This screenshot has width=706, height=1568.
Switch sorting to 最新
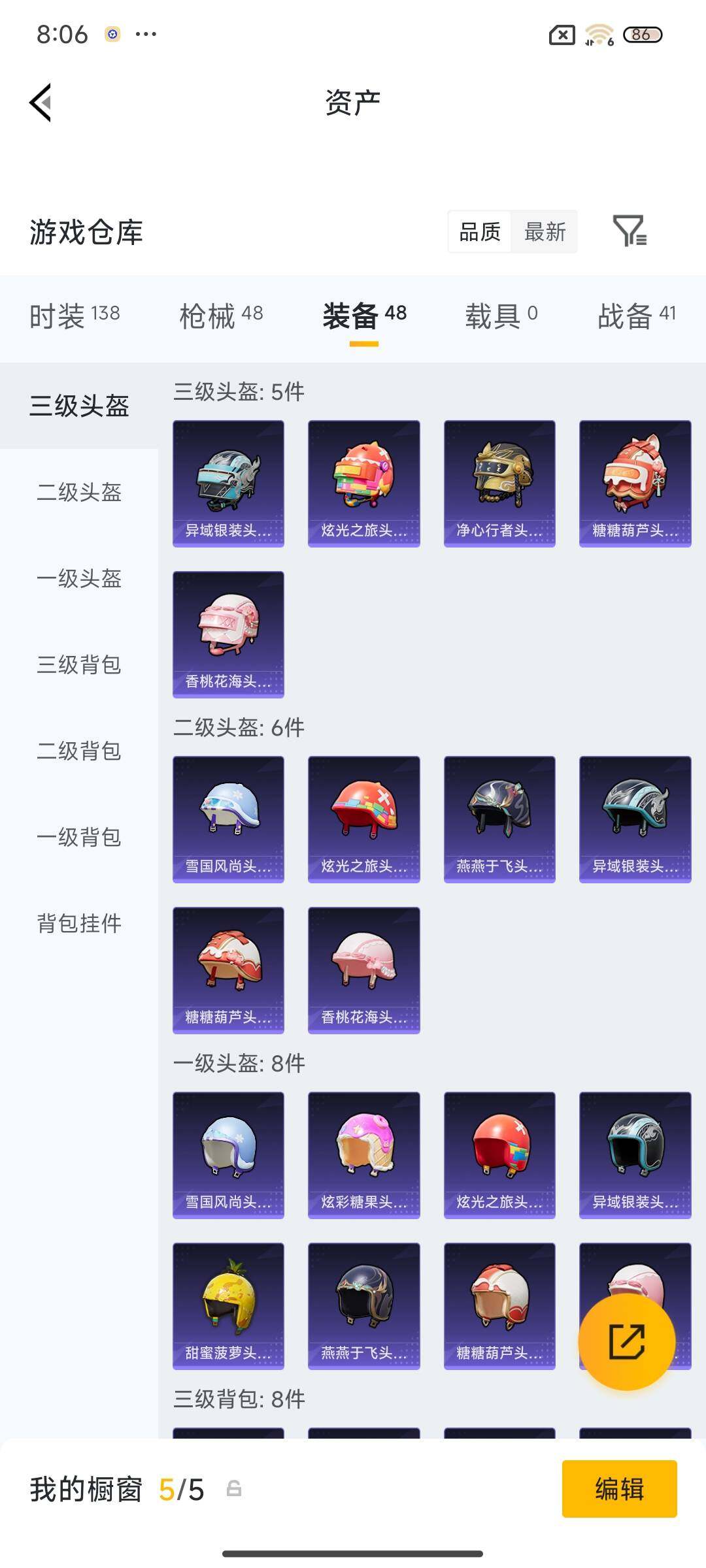coord(545,232)
